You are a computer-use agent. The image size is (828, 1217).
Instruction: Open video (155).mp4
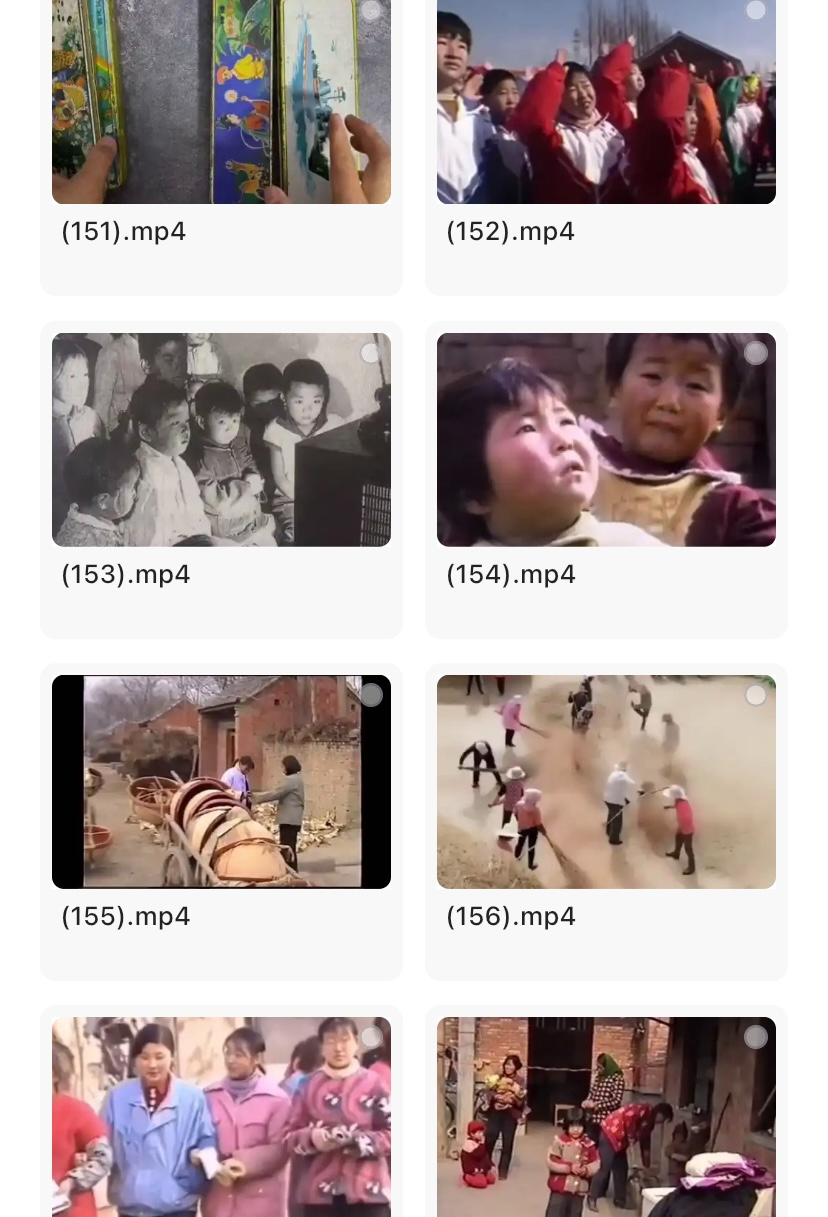(221, 782)
